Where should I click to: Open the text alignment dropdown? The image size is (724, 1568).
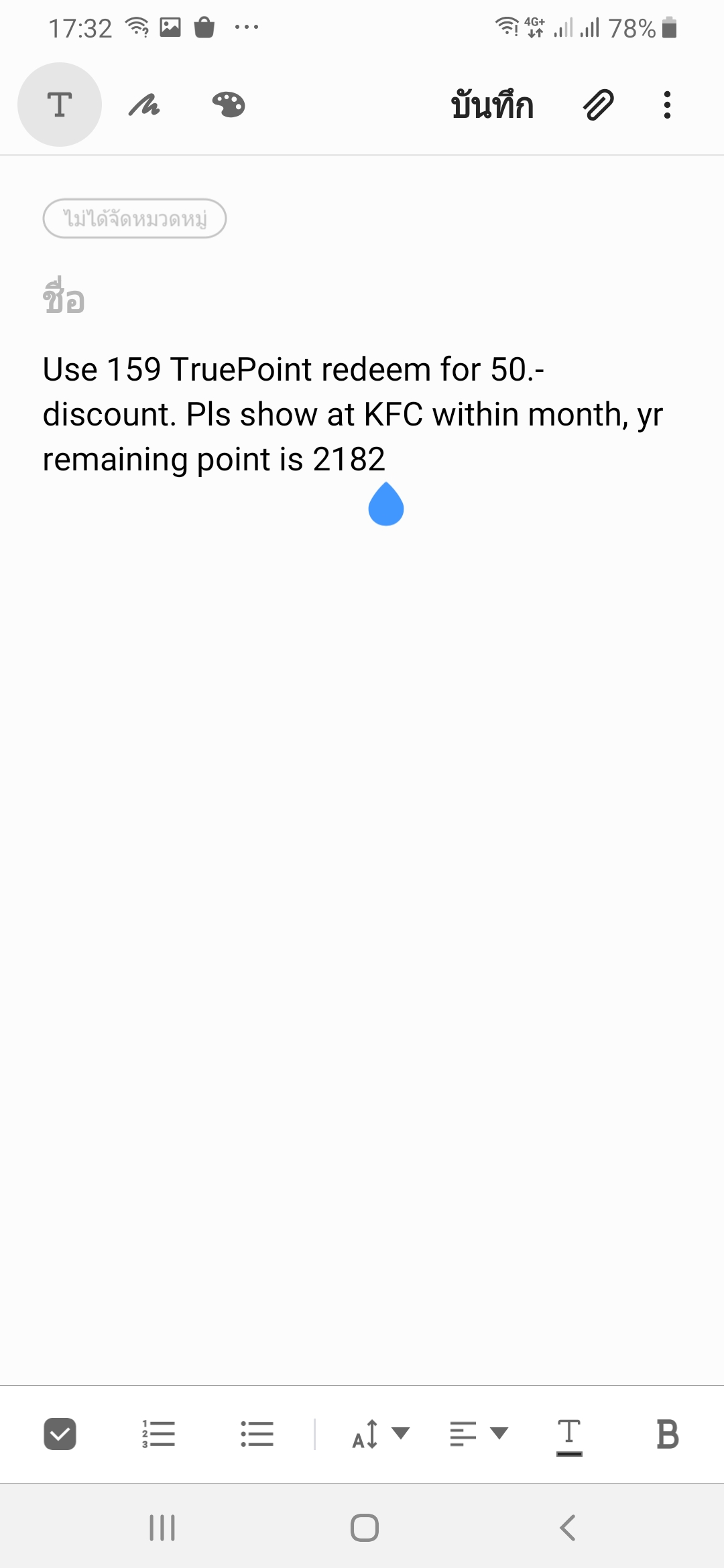479,1434
